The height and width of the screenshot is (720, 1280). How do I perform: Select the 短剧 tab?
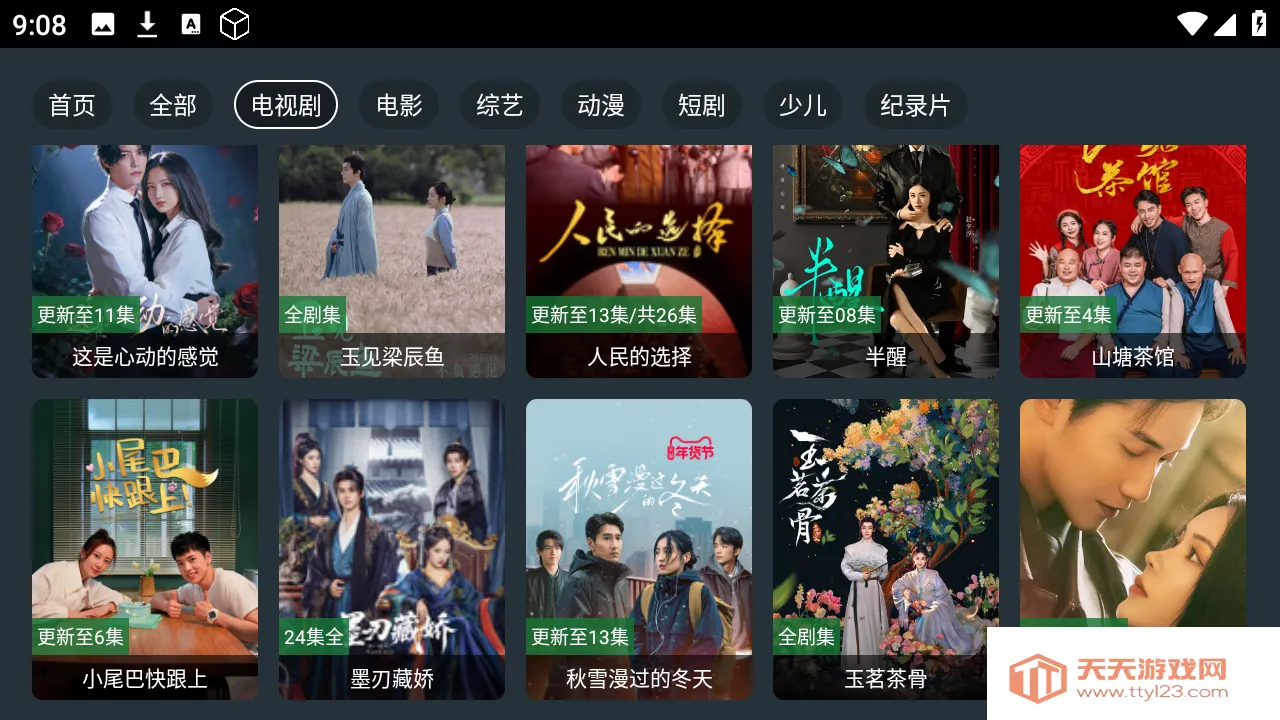pyautogui.click(x=701, y=105)
